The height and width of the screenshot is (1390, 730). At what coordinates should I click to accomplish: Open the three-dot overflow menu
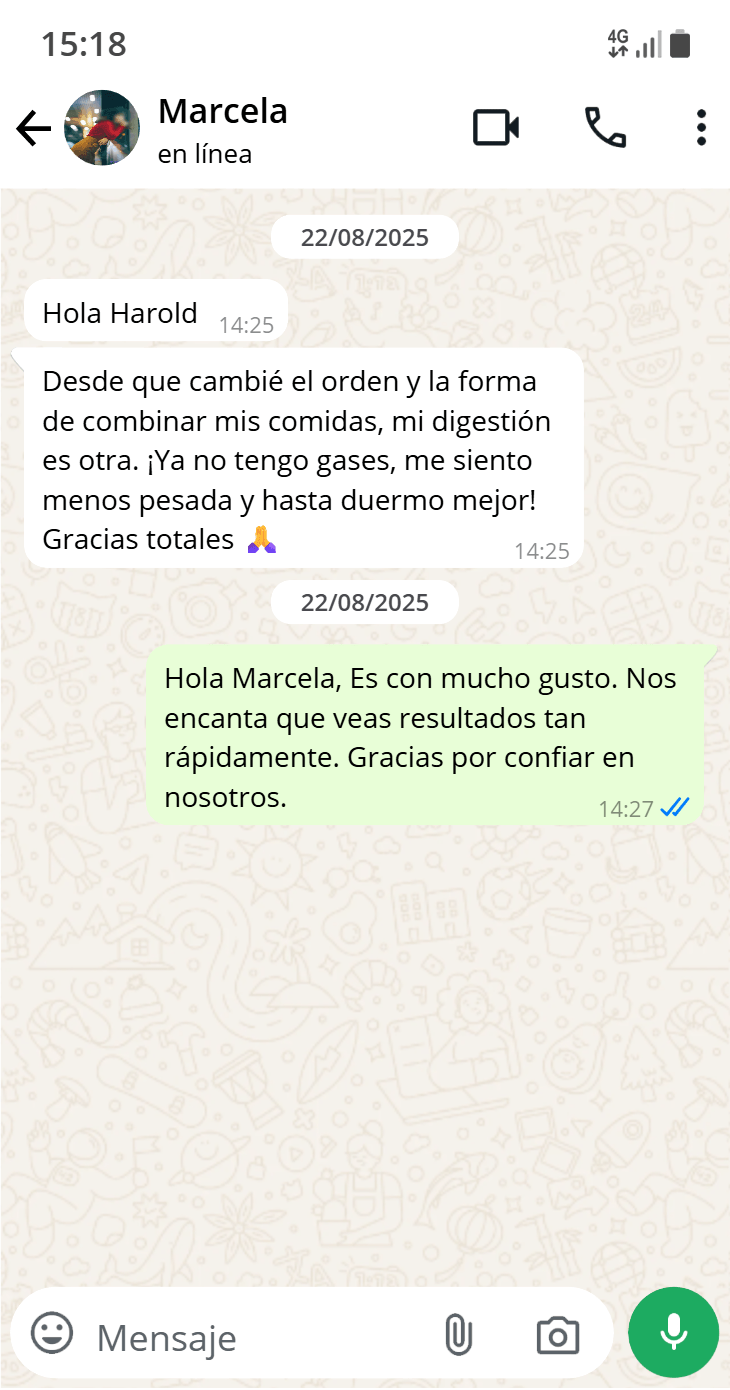pos(701,128)
